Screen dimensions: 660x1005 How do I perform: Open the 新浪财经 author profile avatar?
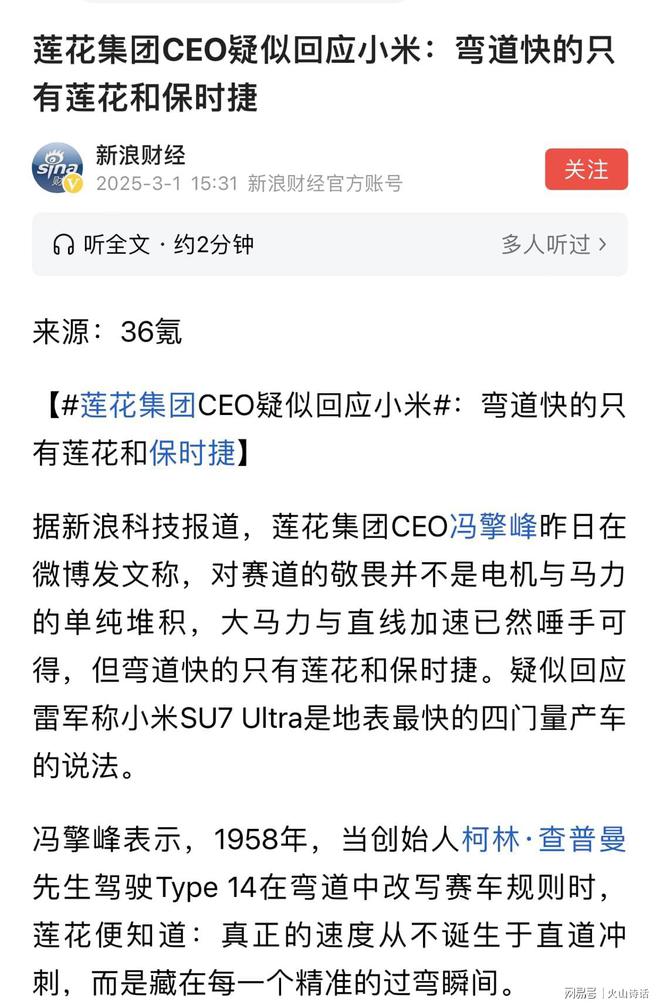(x=58, y=169)
